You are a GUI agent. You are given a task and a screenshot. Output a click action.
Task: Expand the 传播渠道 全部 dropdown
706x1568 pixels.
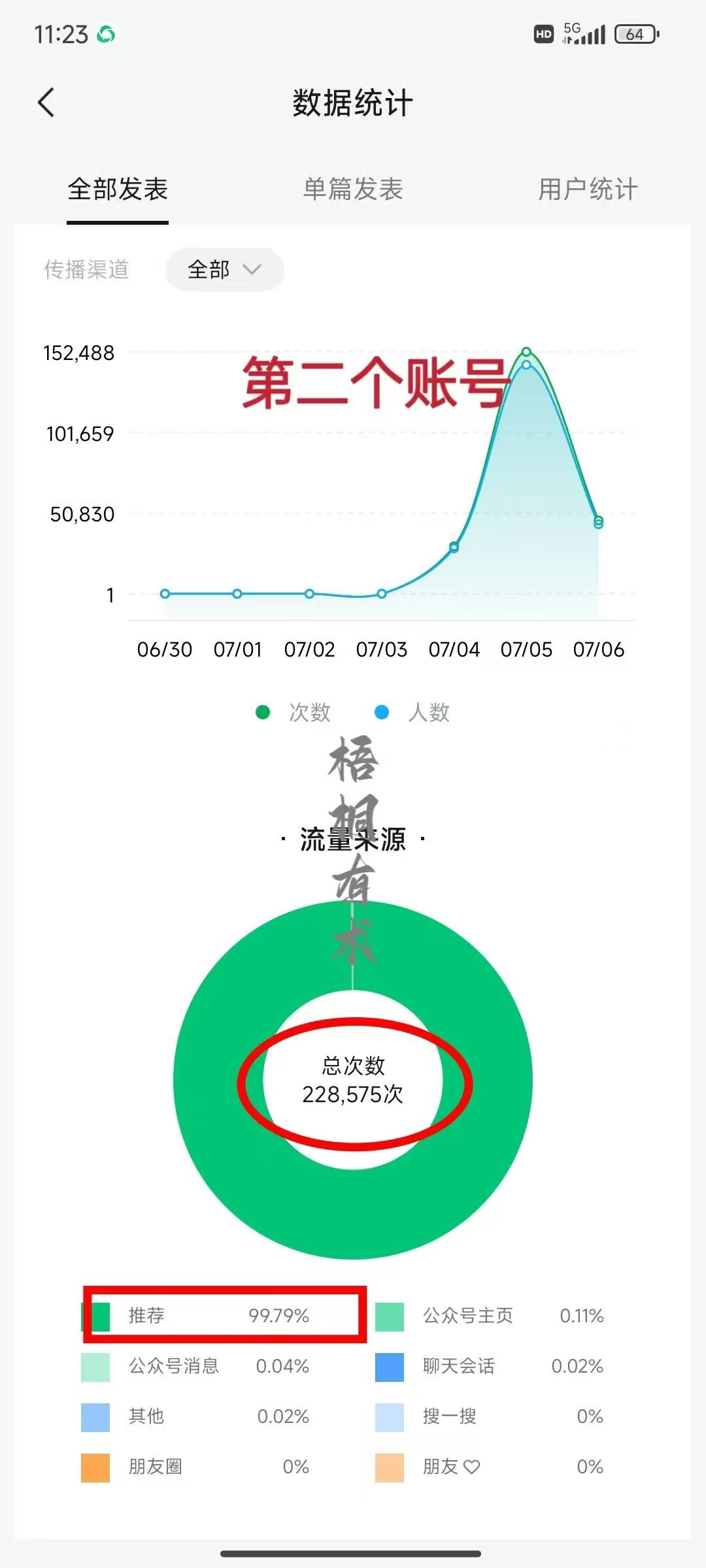click(x=224, y=269)
